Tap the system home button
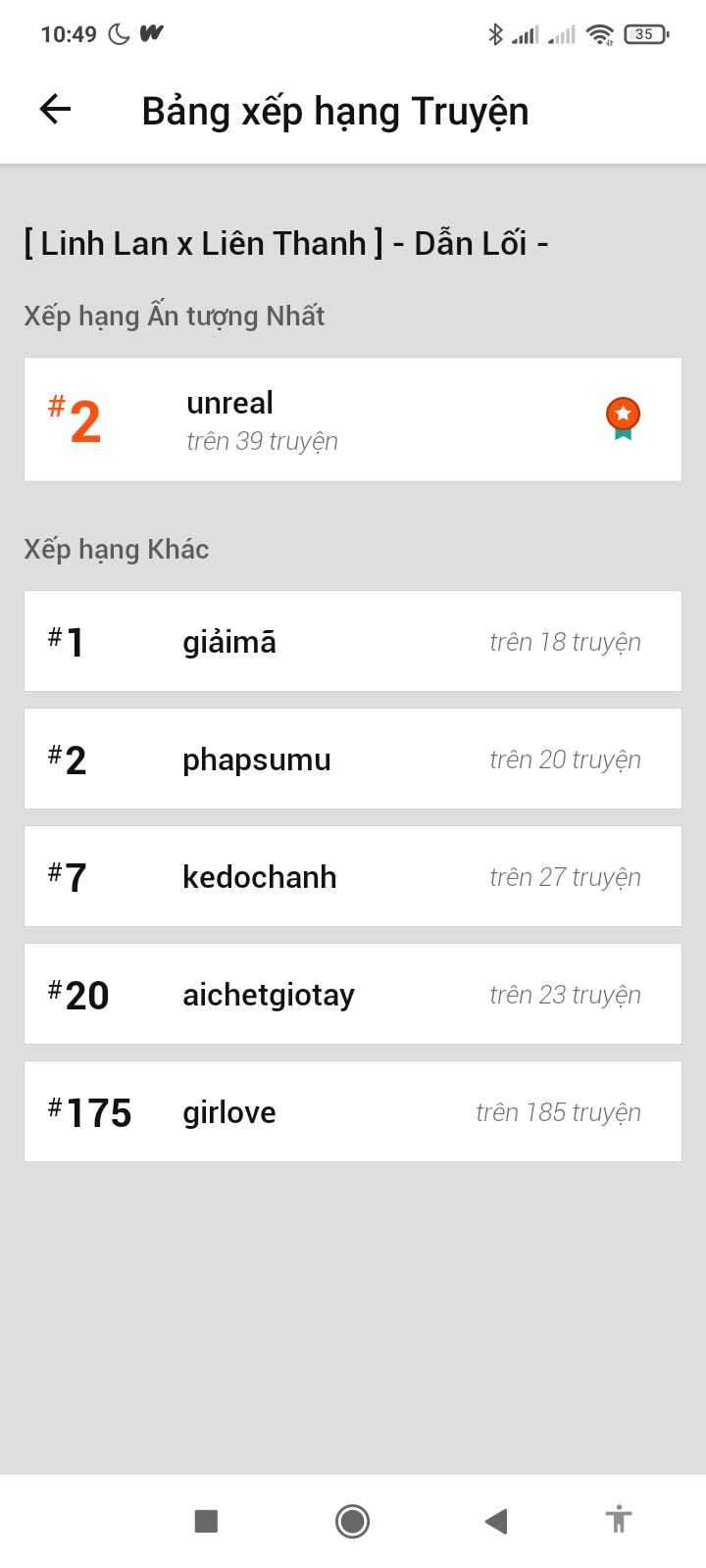Image resolution: width=706 pixels, height=1568 pixels. click(352, 1521)
